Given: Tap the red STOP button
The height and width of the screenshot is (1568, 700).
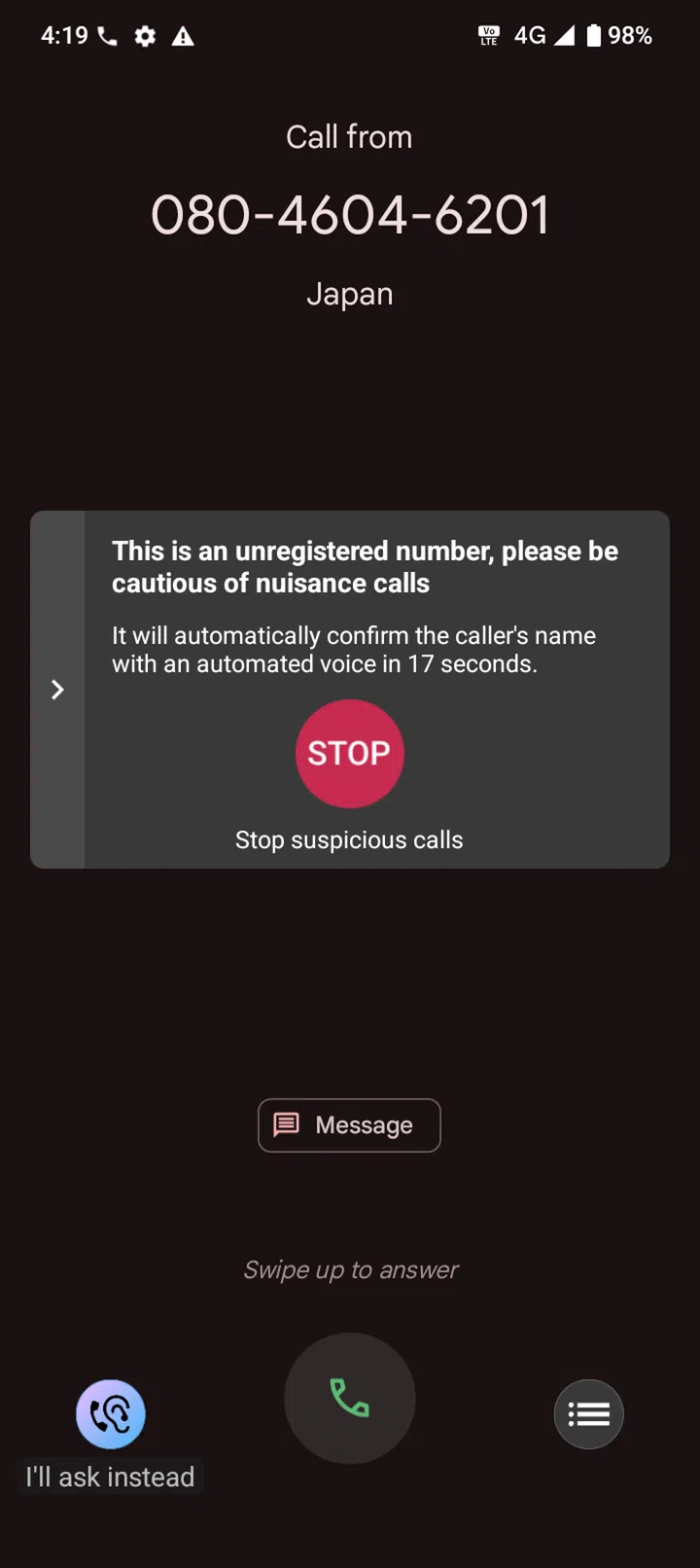Looking at the screenshot, I should tap(349, 753).
